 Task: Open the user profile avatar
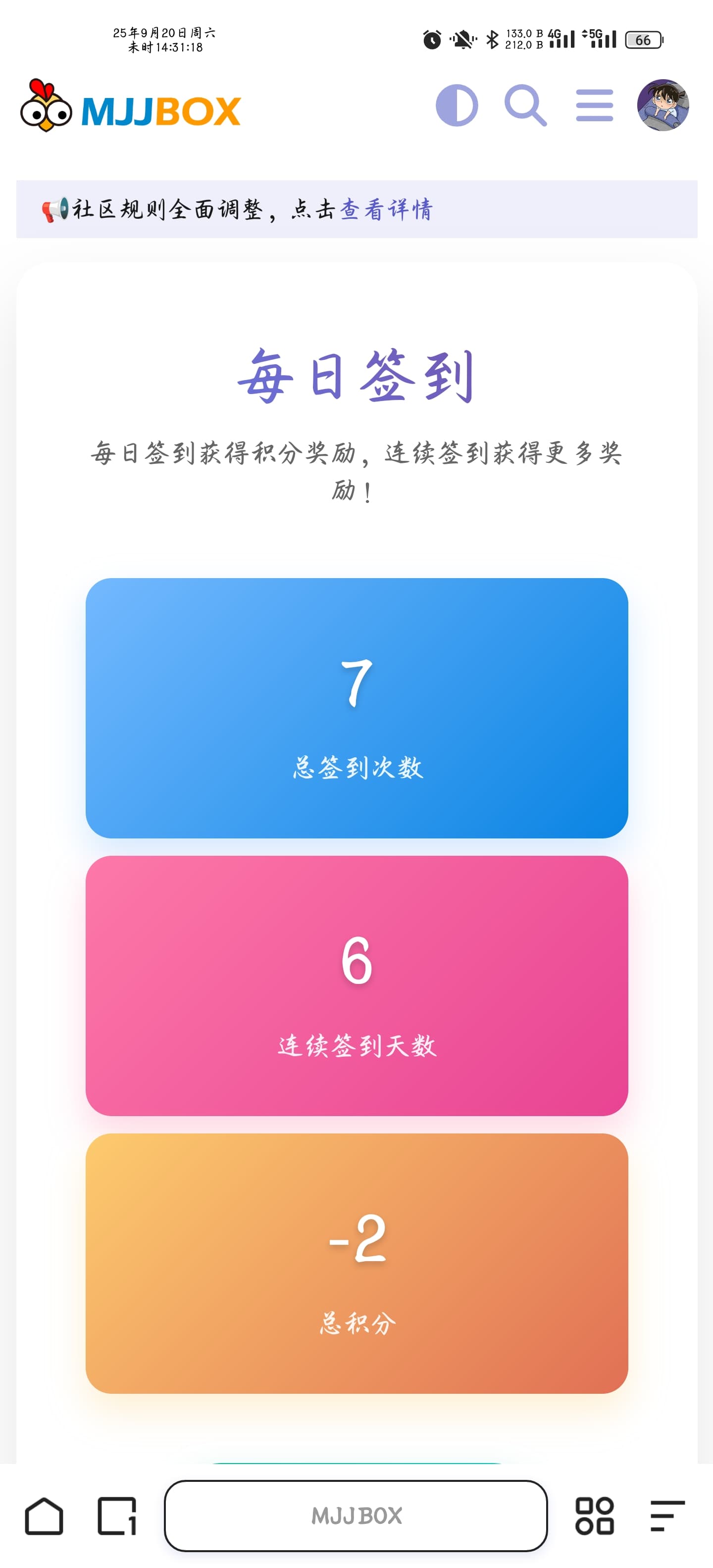pyautogui.click(x=662, y=105)
